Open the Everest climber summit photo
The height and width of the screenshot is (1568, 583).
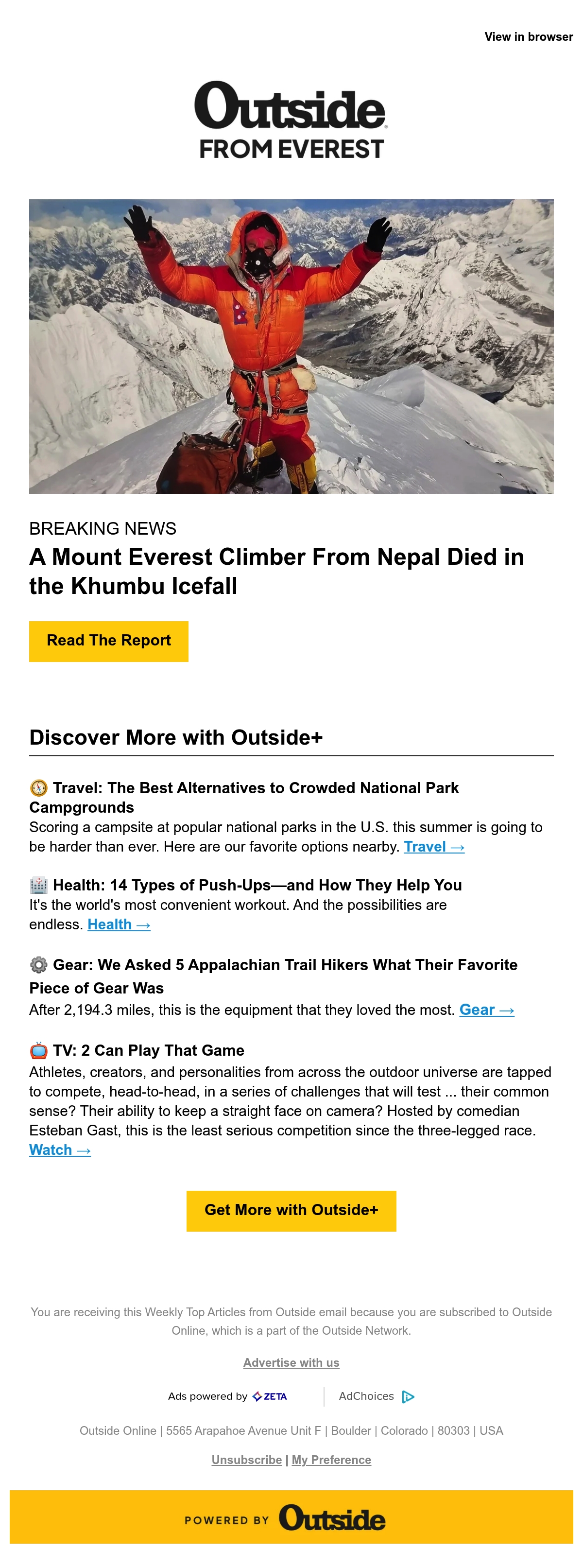pos(291,347)
